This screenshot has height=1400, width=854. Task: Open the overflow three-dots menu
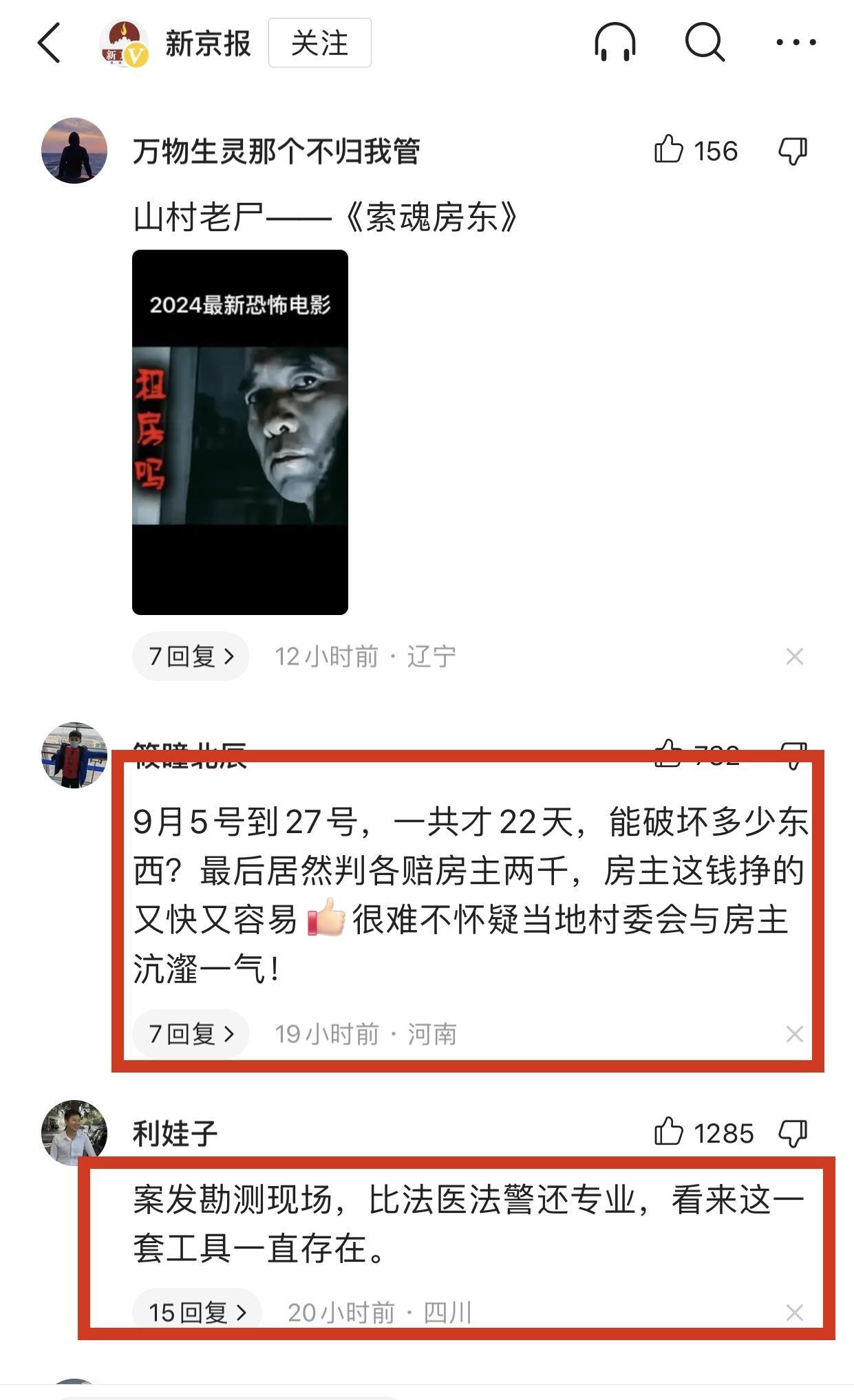796,43
